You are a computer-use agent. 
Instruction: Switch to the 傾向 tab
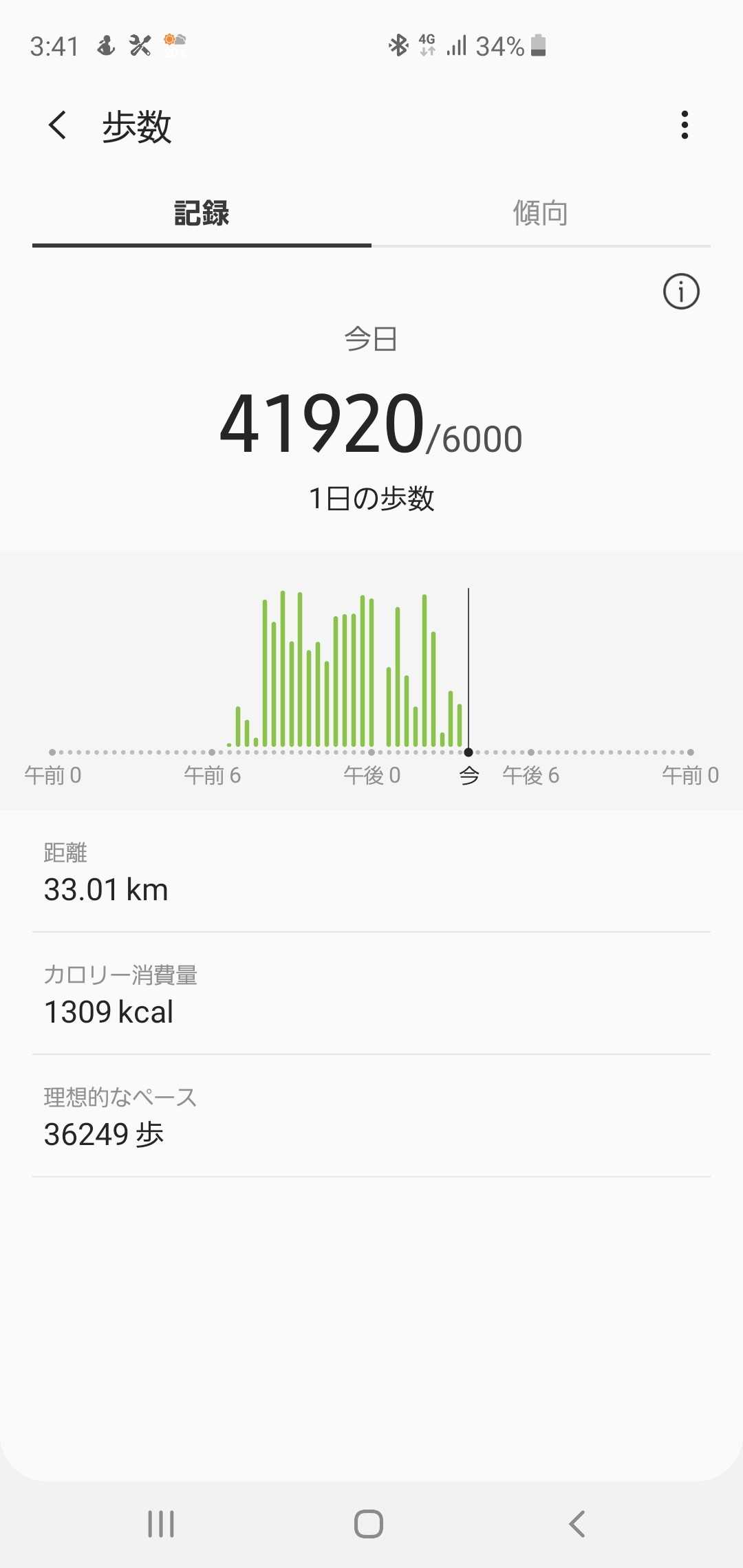click(x=541, y=213)
